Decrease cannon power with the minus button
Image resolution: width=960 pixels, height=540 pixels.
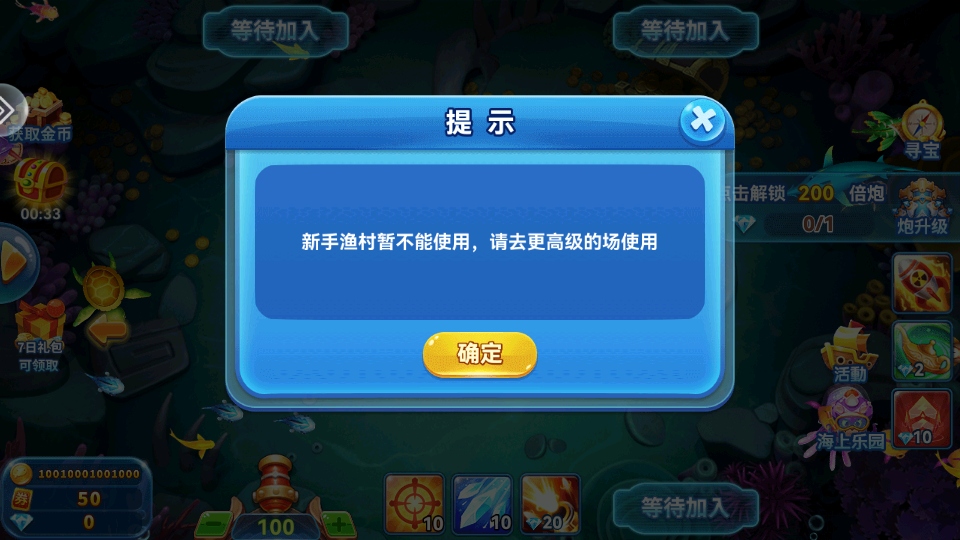[x=212, y=524]
